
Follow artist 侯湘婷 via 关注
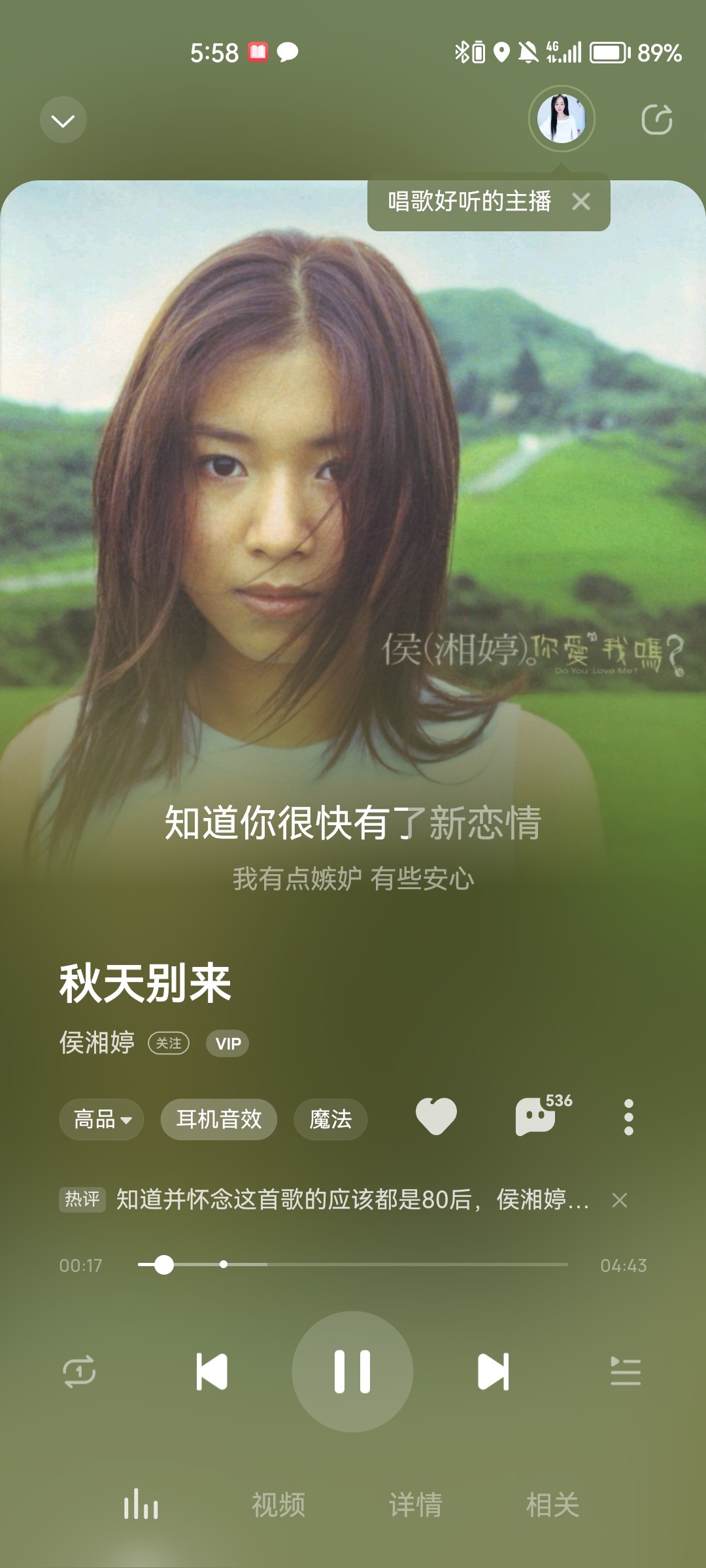(x=169, y=1043)
